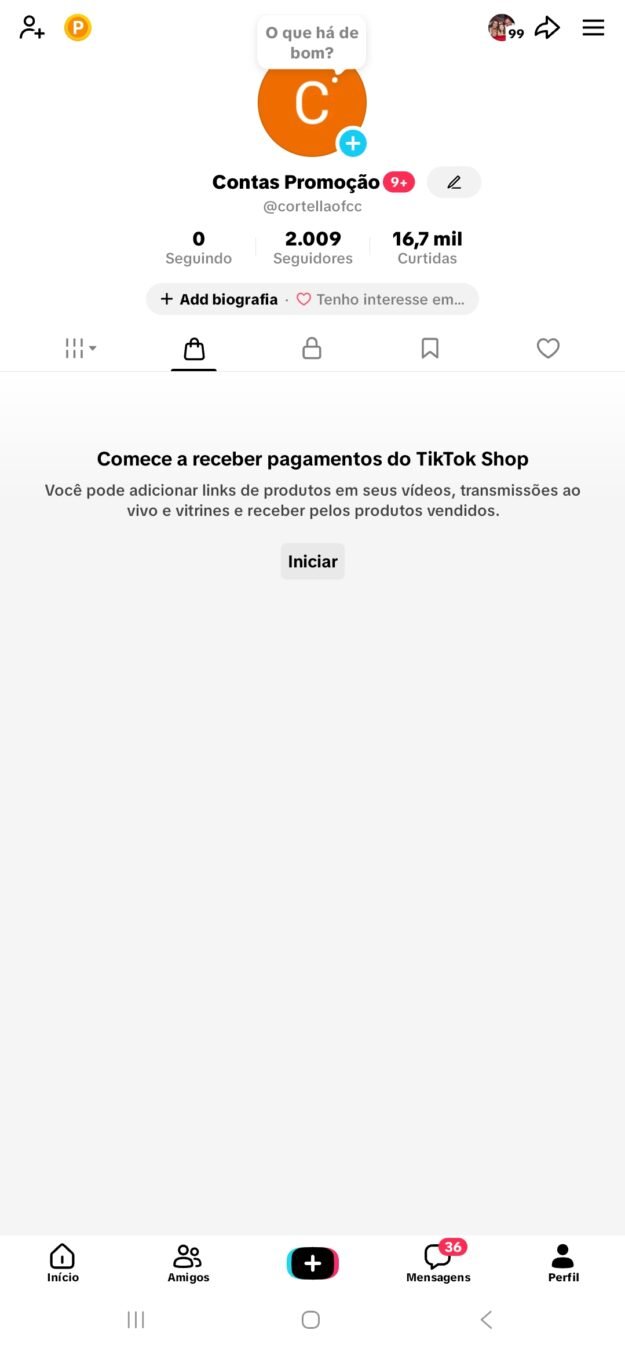The image size is (625, 1345).
Task: Tap Add biografia
Action: (220, 299)
